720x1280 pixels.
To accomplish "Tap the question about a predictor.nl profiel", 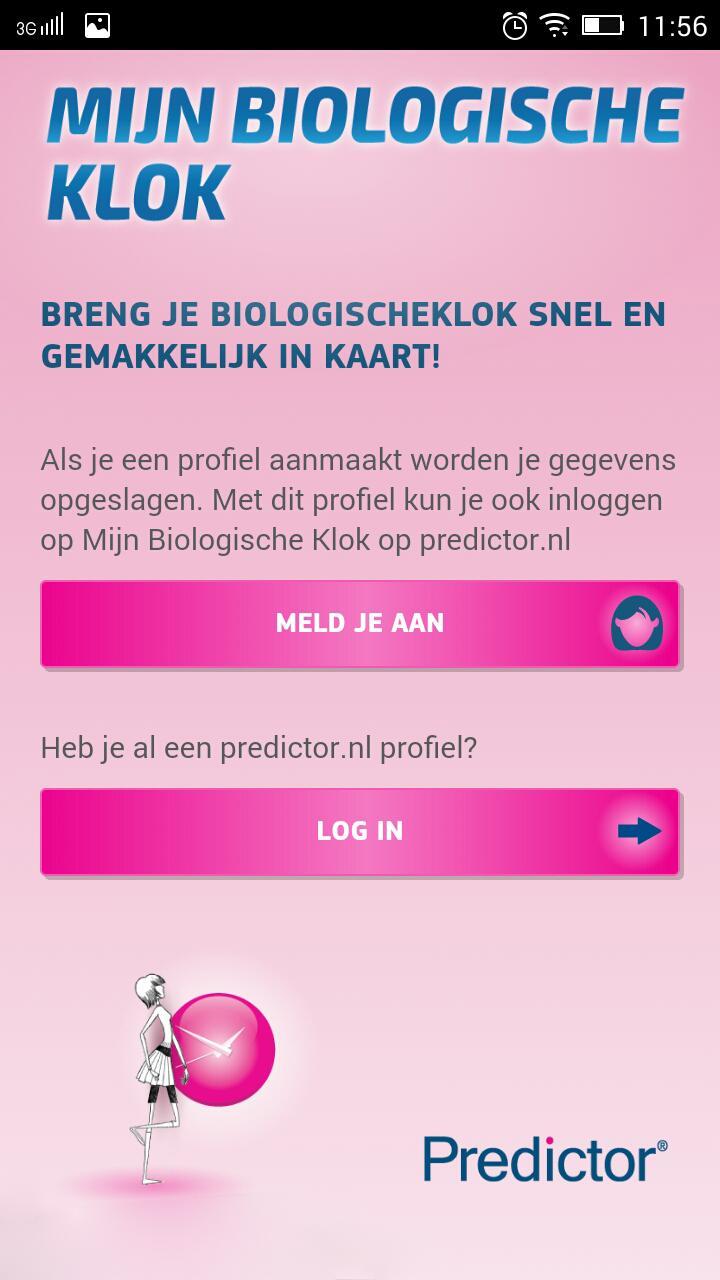I will [259, 746].
